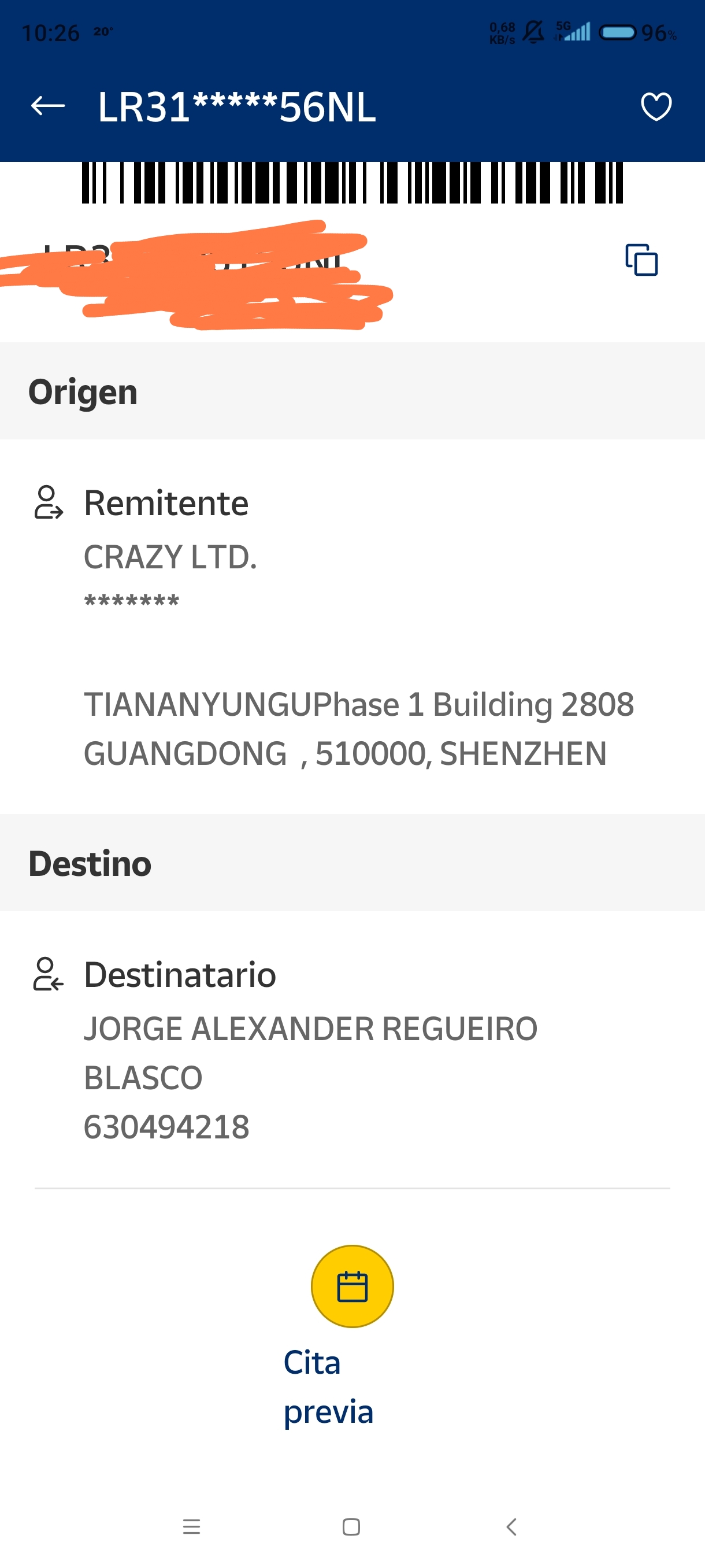Image resolution: width=705 pixels, height=1568 pixels.
Task: Go back using the top-left arrow
Action: pyautogui.click(x=47, y=106)
